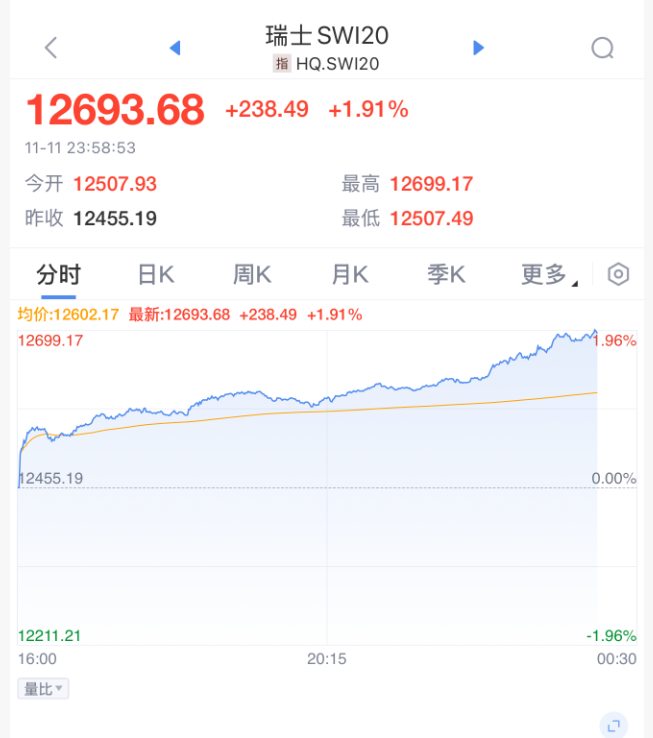Open chart settings hexagon icon

click(x=619, y=275)
